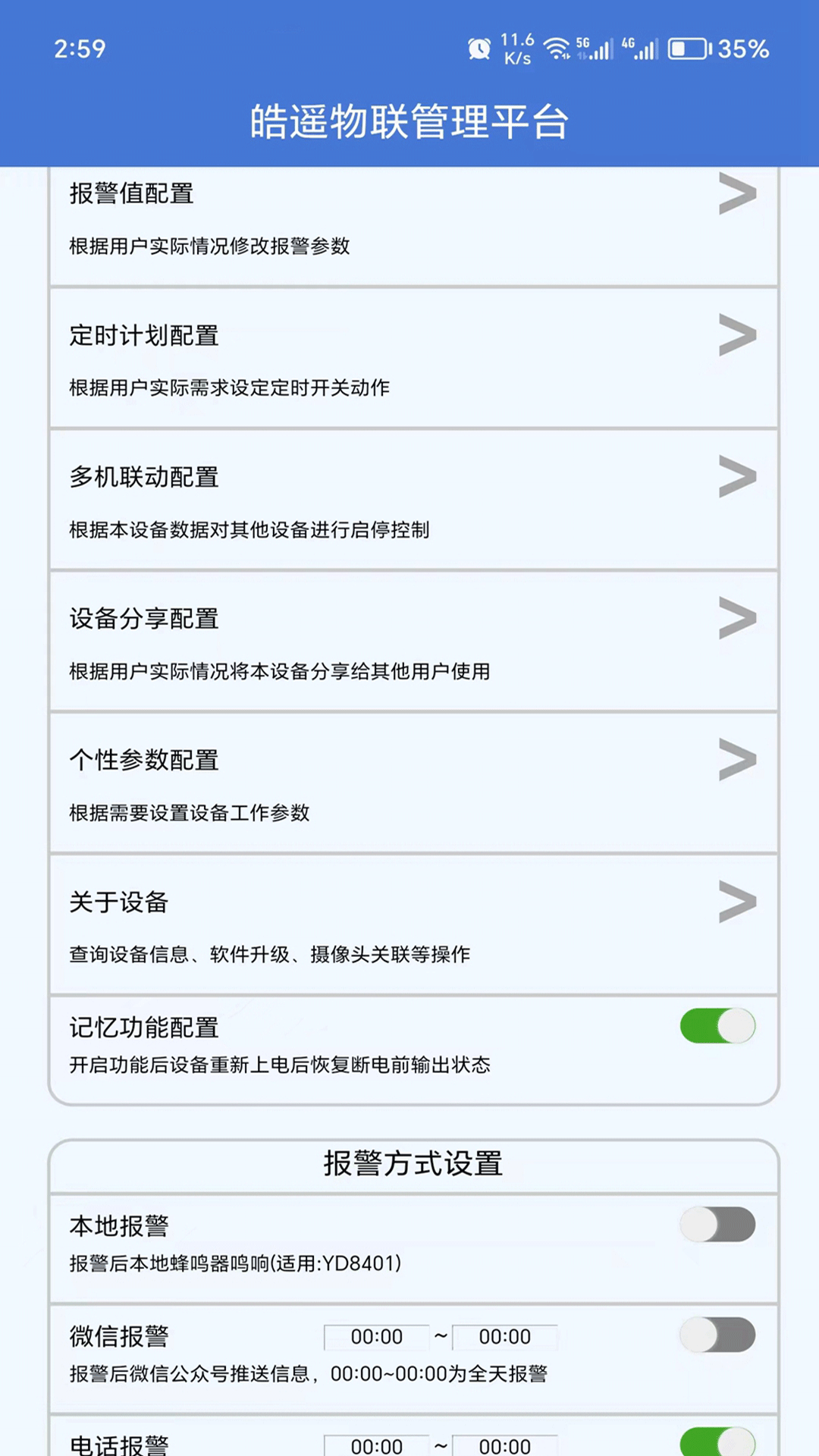Expand the 报警值配置 alarm value settings
The height and width of the screenshot is (1456, 819).
tap(738, 195)
